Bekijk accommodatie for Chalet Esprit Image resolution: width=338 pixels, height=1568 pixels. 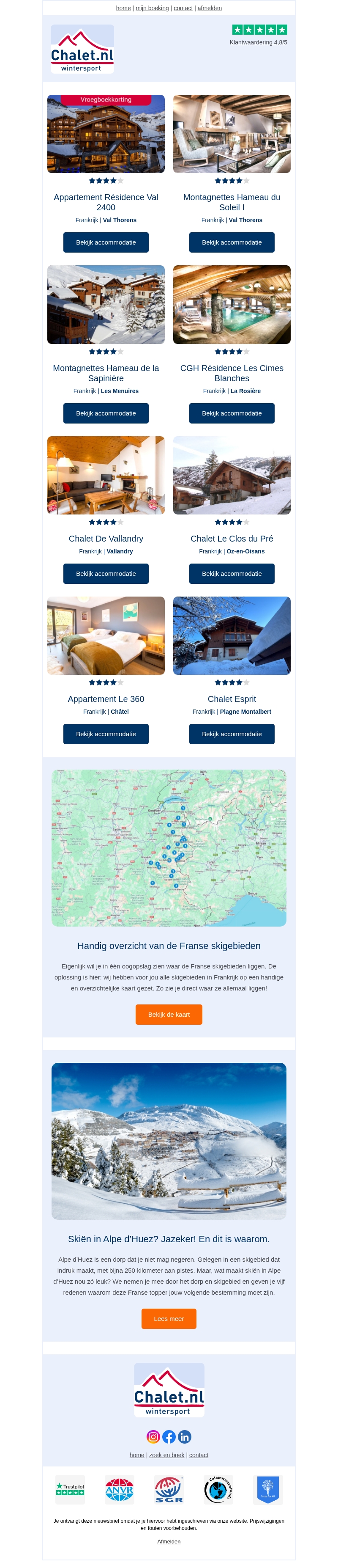[232, 734]
